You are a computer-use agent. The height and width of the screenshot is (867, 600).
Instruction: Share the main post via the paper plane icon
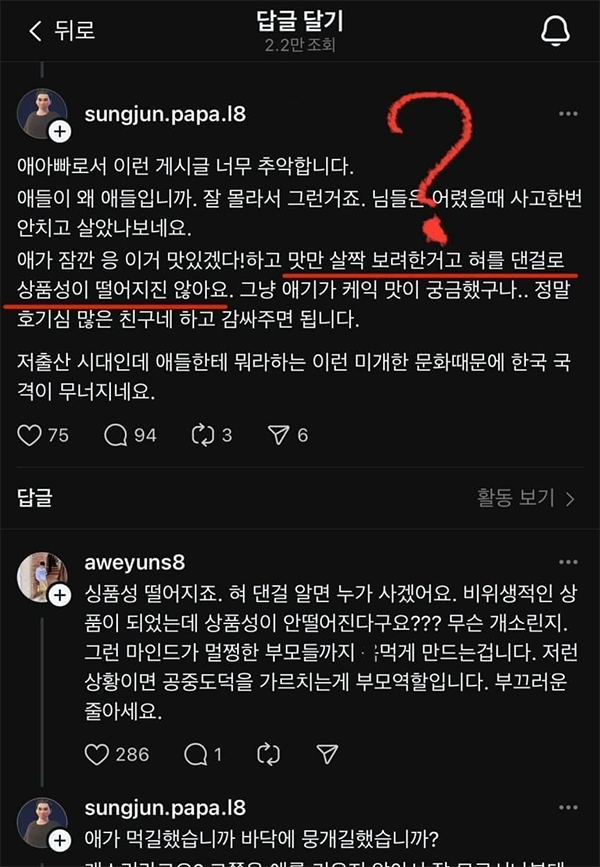click(x=280, y=435)
